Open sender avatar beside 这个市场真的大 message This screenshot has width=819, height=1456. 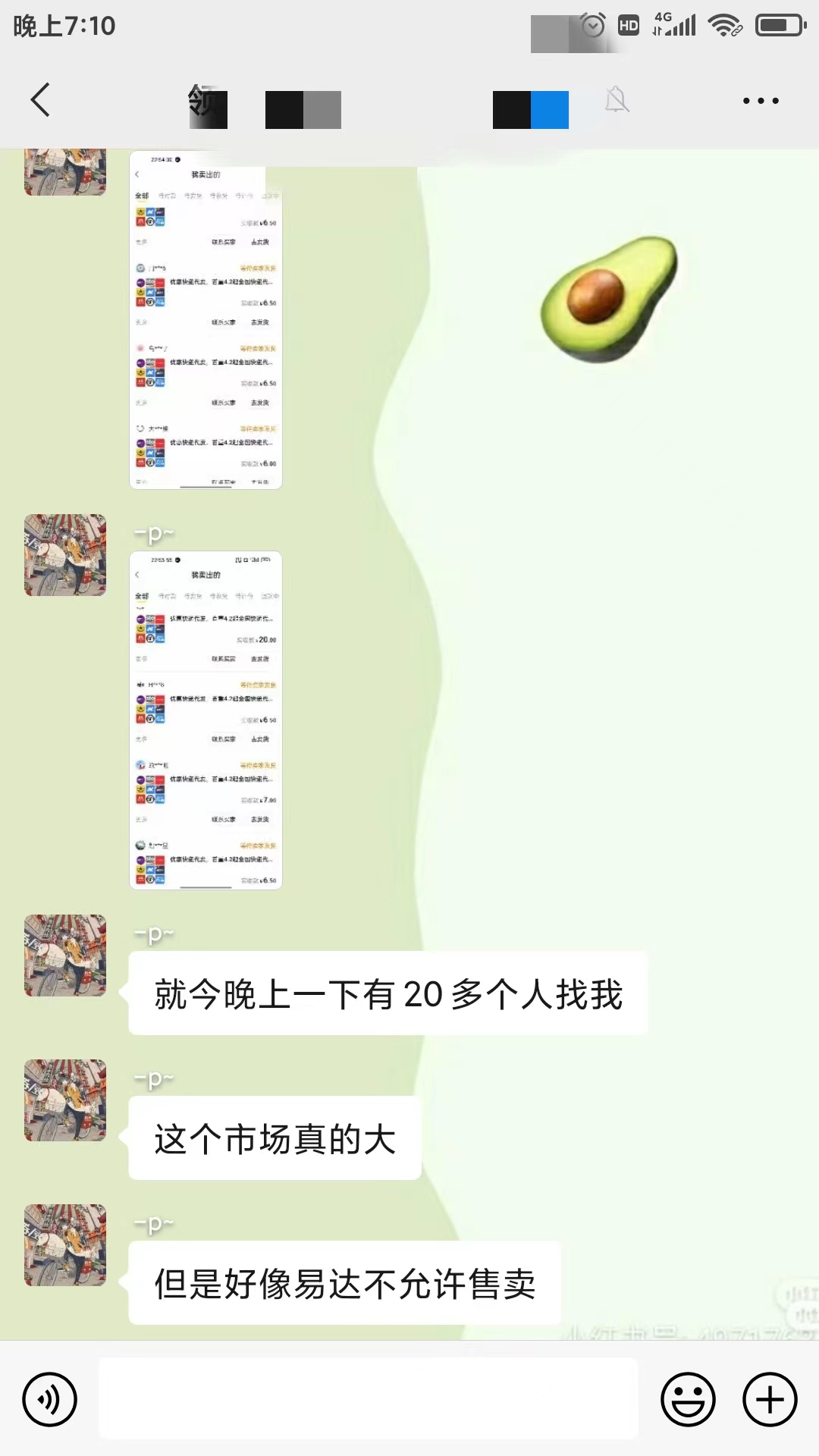(65, 1100)
